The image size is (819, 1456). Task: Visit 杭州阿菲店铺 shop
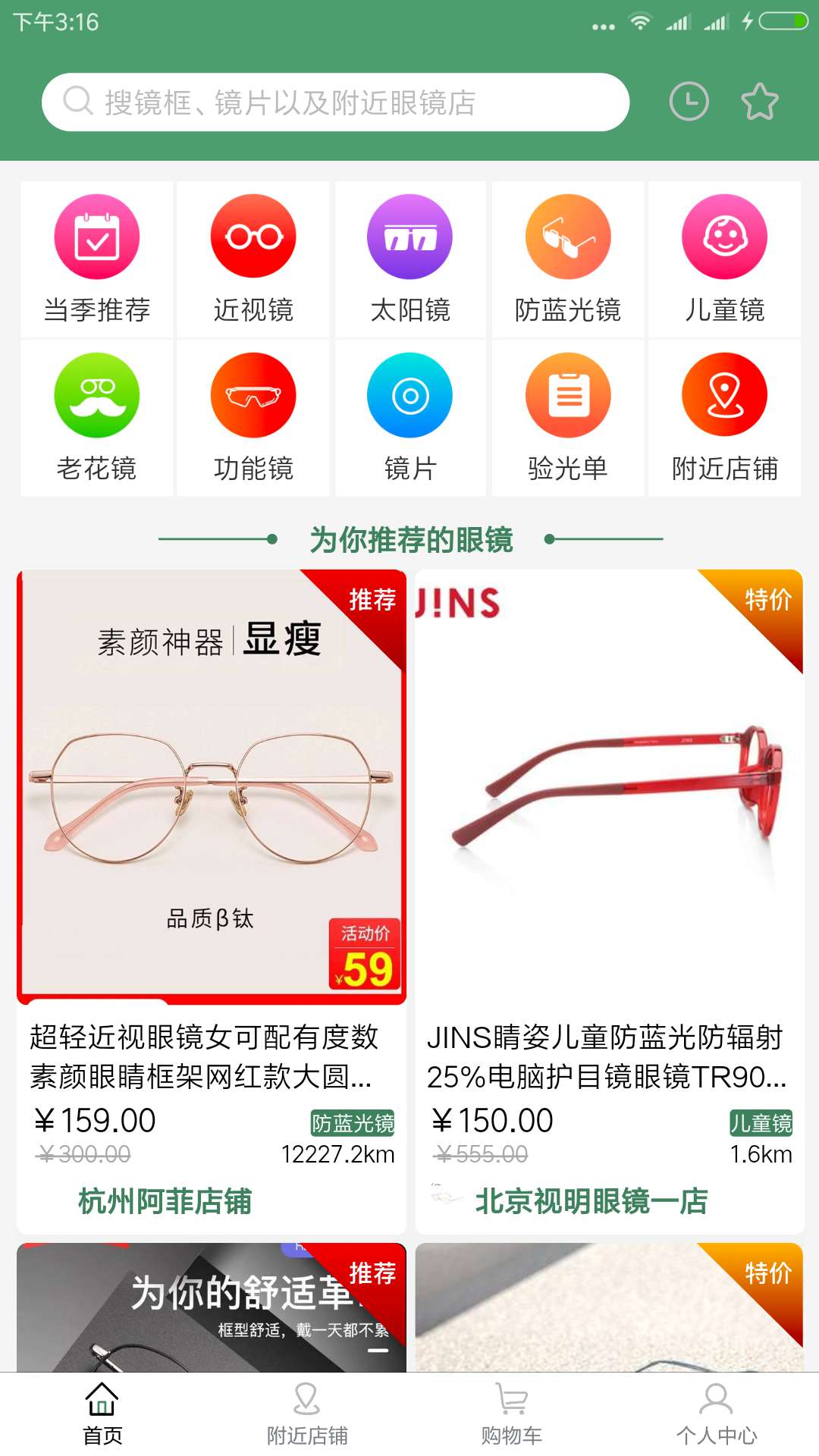tap(165, 1201)
